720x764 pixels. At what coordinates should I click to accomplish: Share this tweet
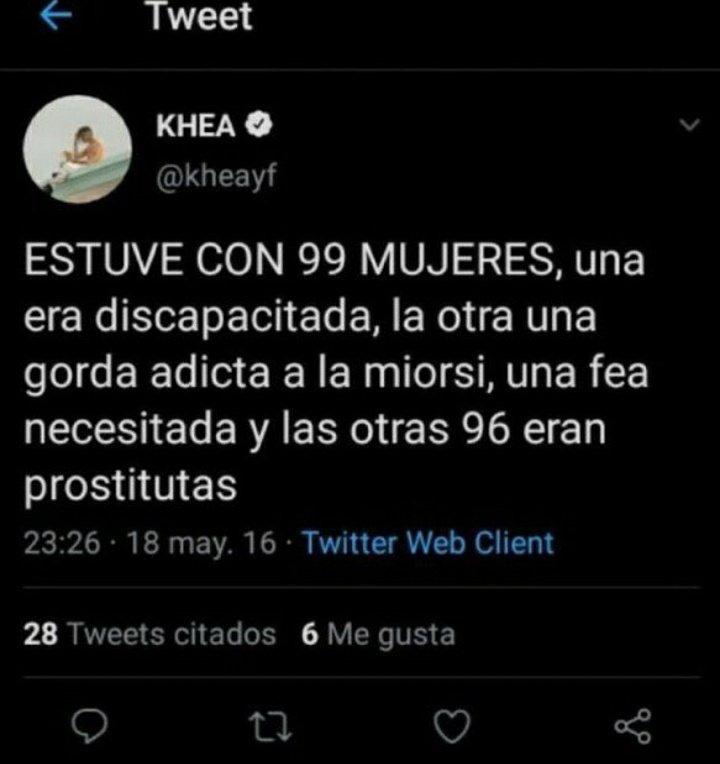click(x=634, y=725)
